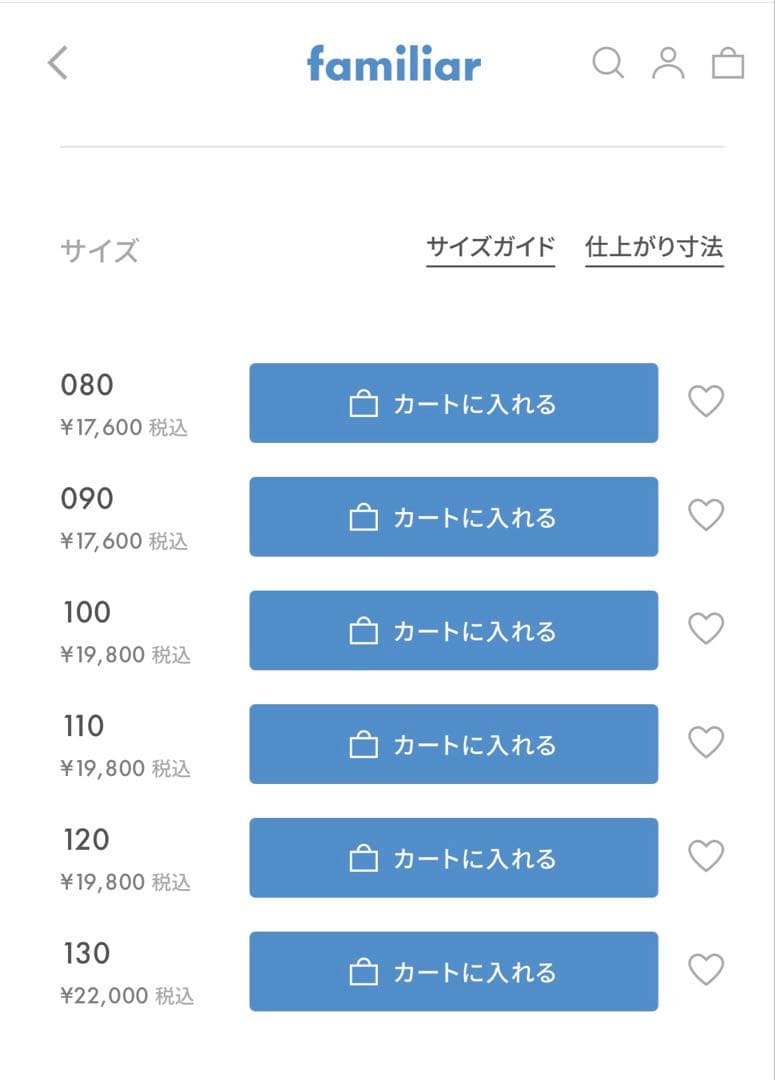Screen dimensions: 775x1080
Task: Toggle the heart next to size 120
Action: click(x=706, y=856)
